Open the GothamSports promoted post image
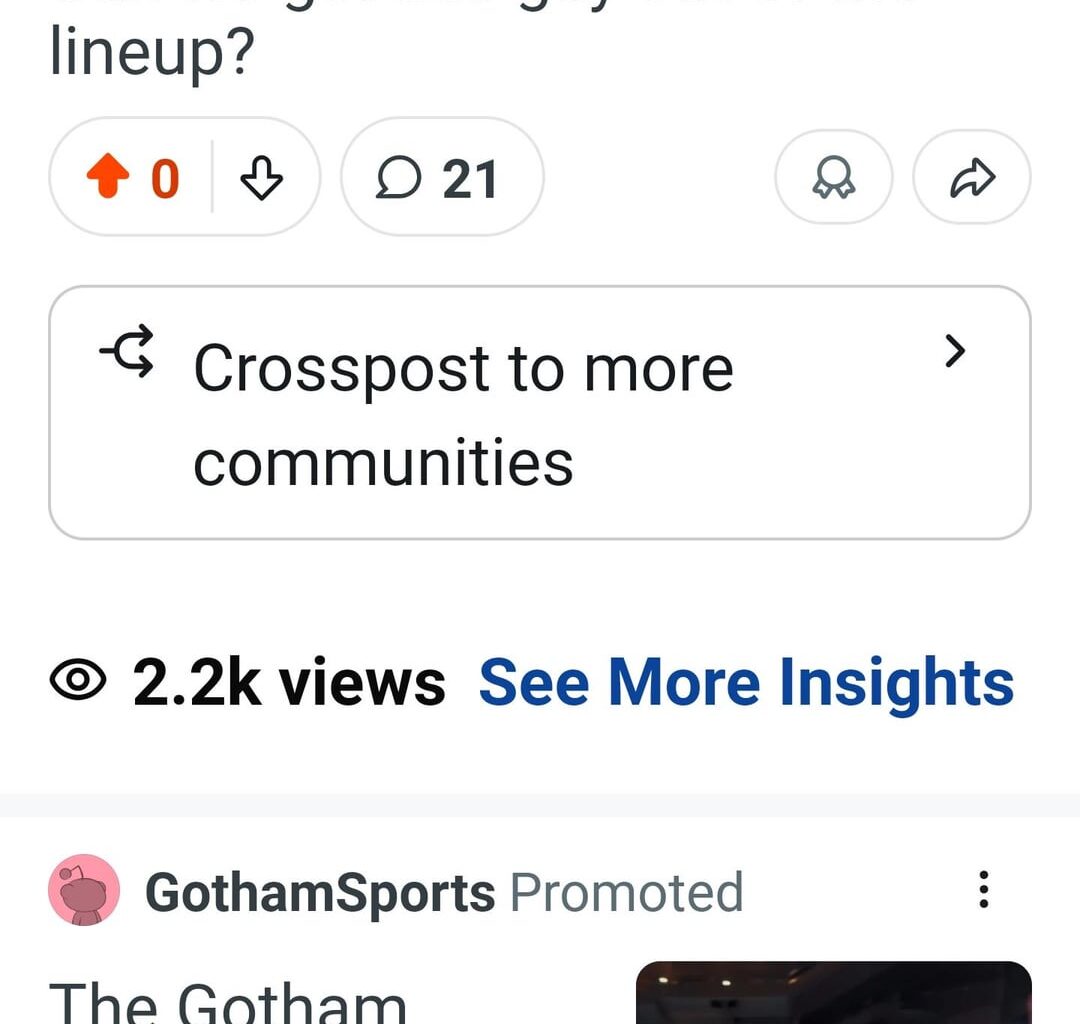The height and width of the screenshot is (1024, 1080). click(833, 993)
